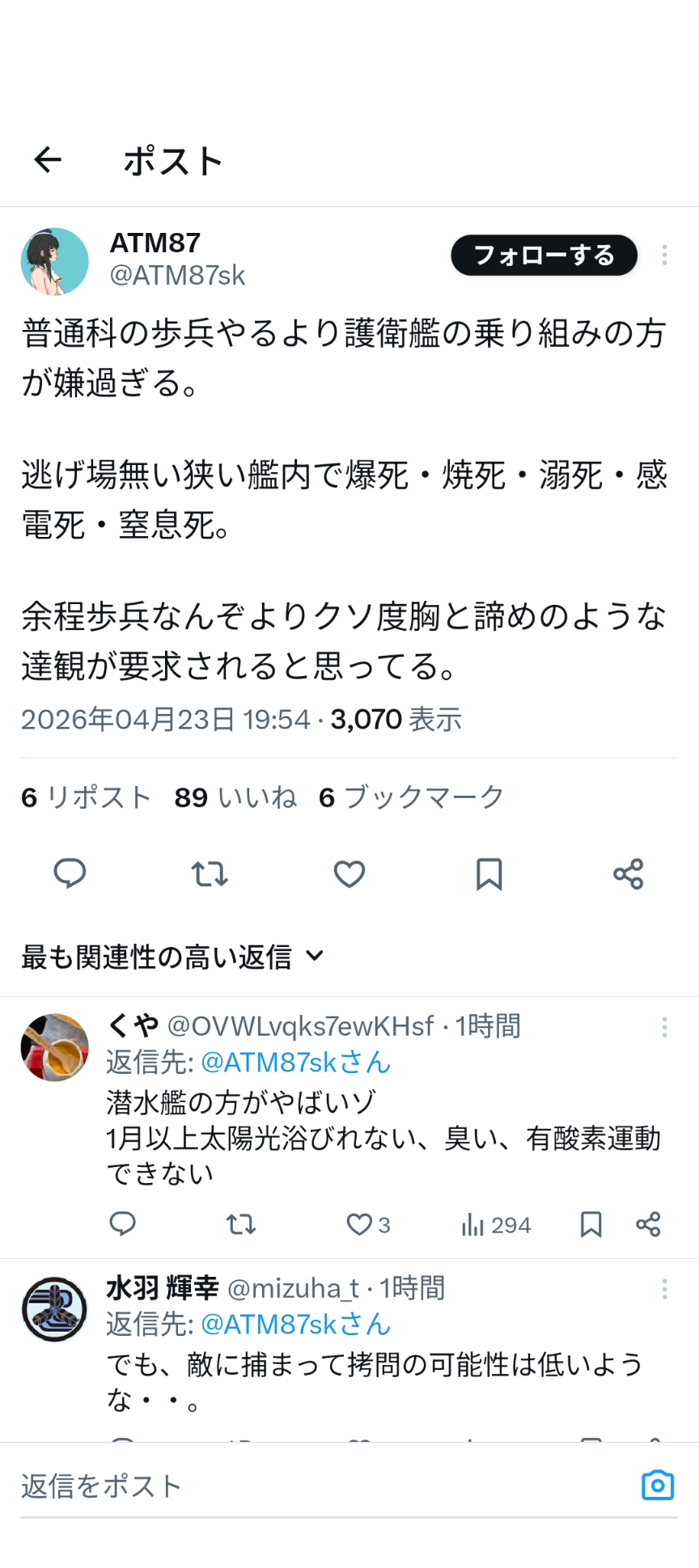The height and width of the screenshot is (1568, 699).
Task: Share ATM87's main post
Action: click(x=629, y=874)
